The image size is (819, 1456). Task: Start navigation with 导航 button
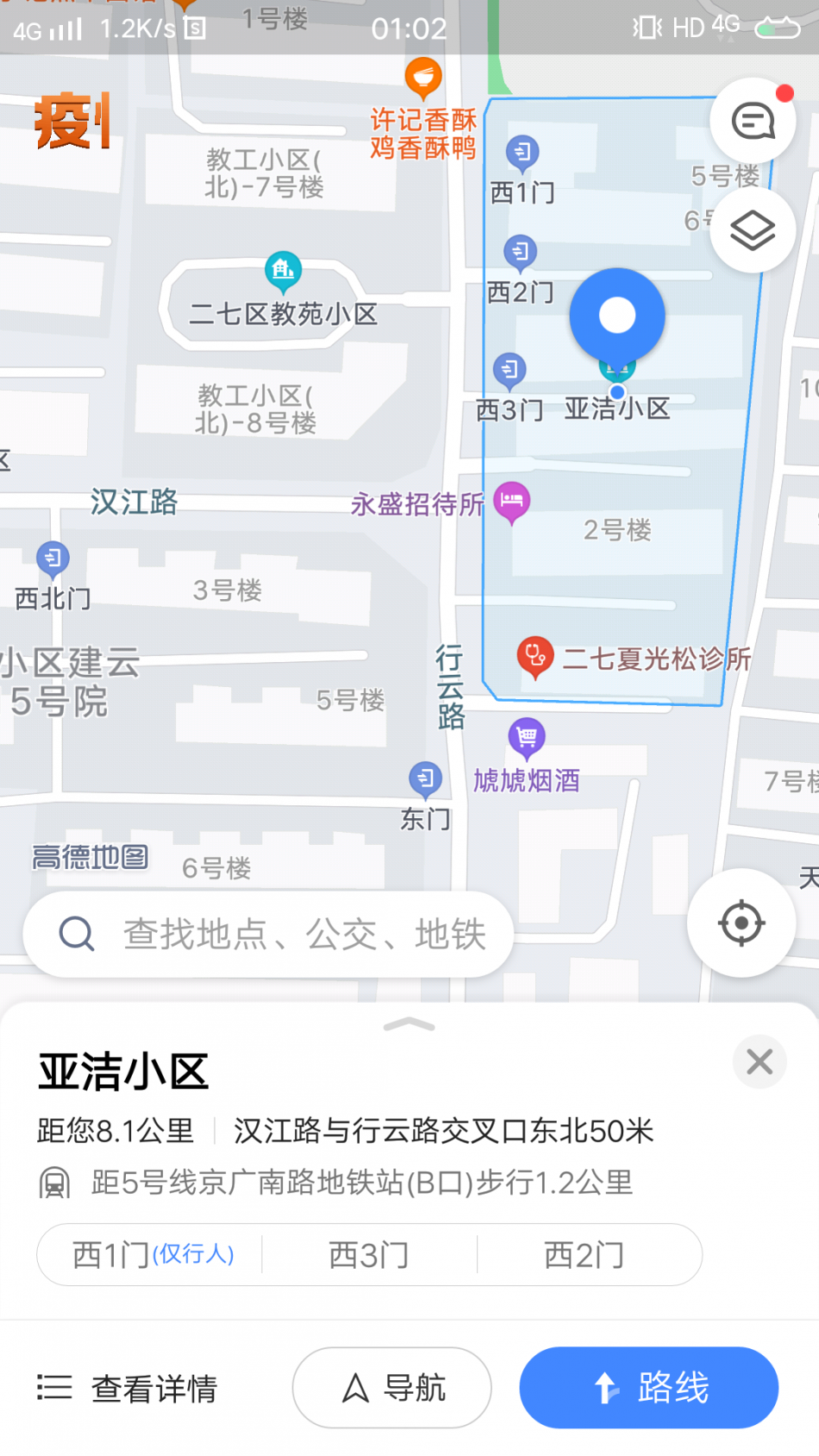tap(392, 1388)
